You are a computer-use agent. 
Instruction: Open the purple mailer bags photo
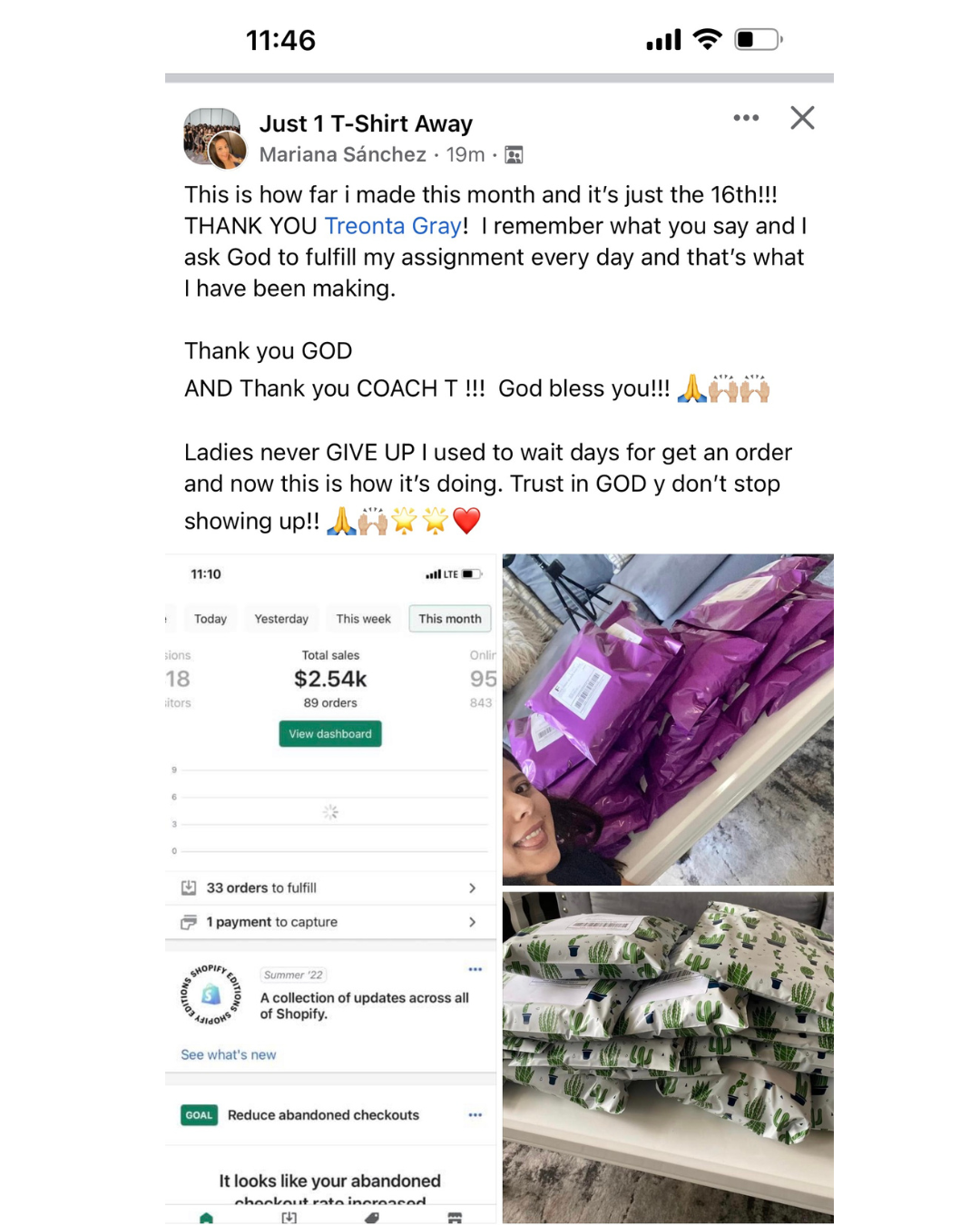[x=668, y=719]
